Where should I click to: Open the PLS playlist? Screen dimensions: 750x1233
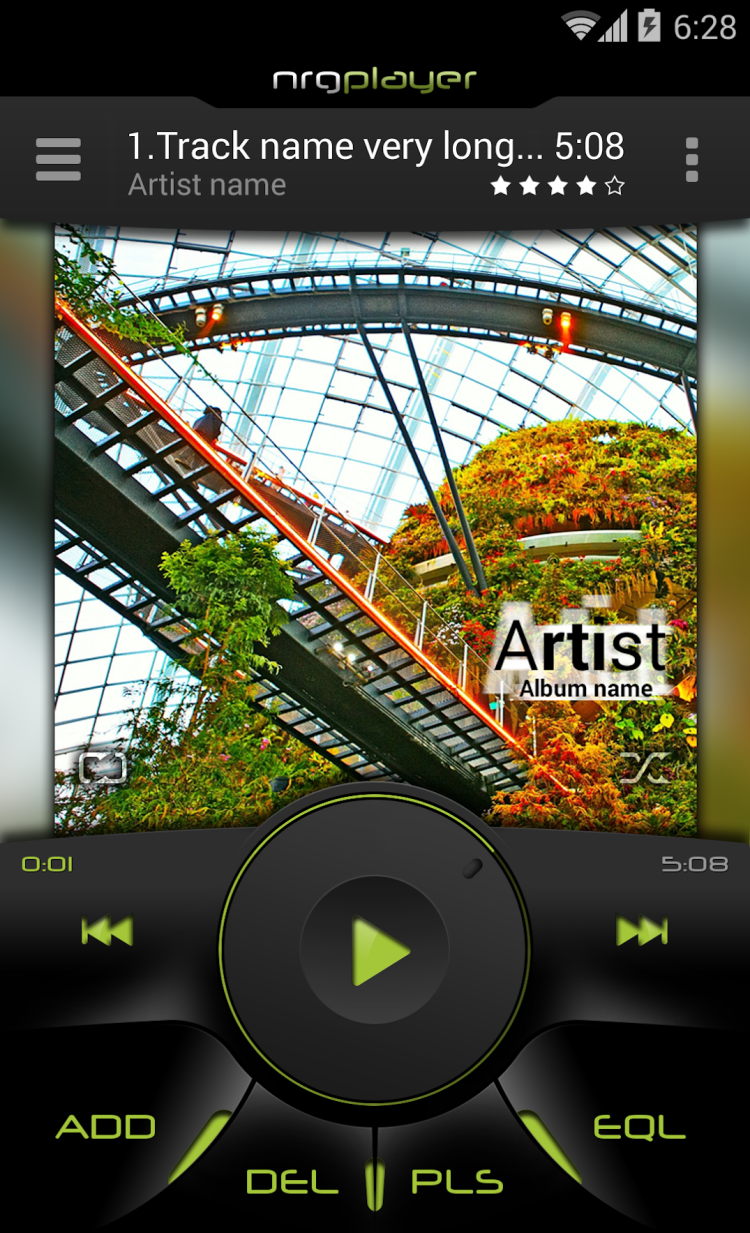pyautogui.click(x=457, y=1182)
